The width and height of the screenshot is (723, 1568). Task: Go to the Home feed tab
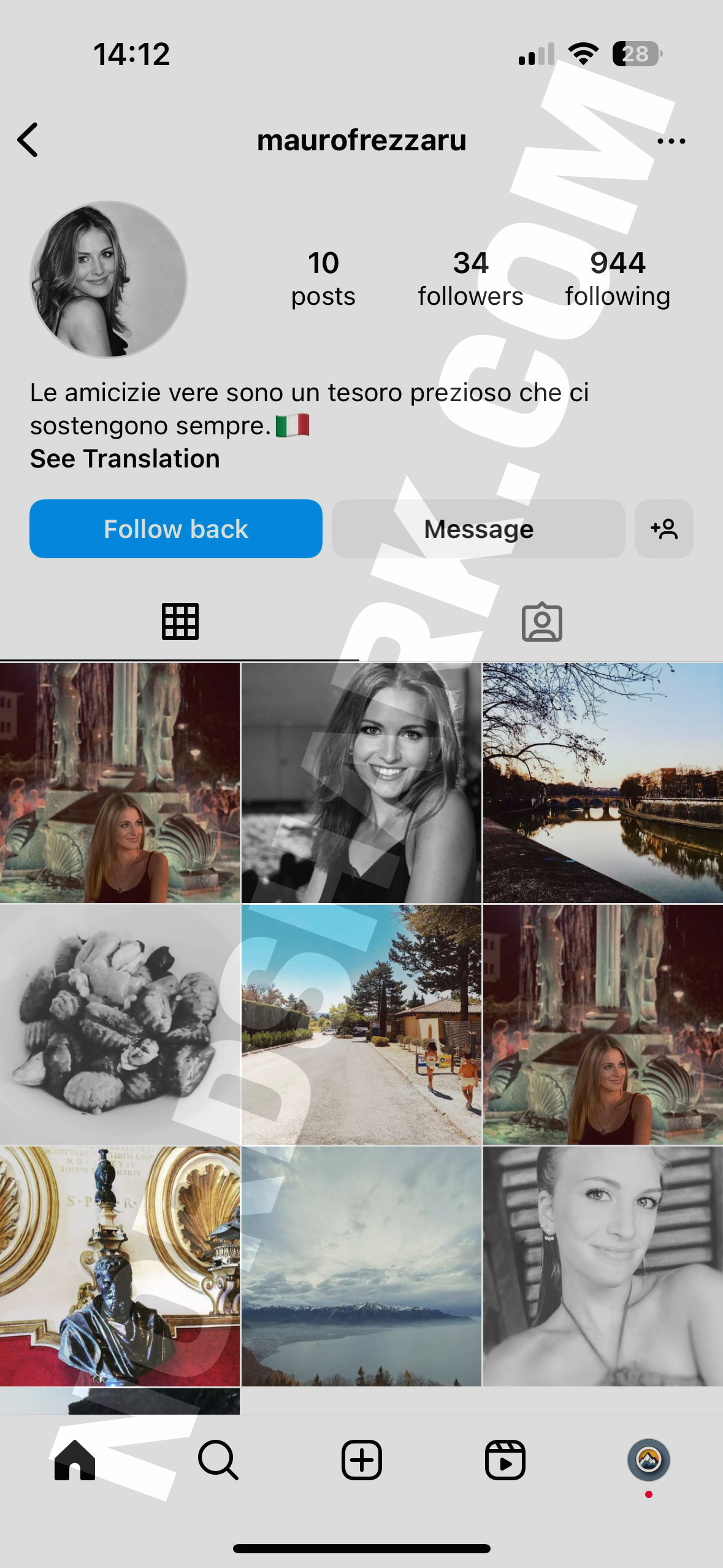pos(75,1460)
